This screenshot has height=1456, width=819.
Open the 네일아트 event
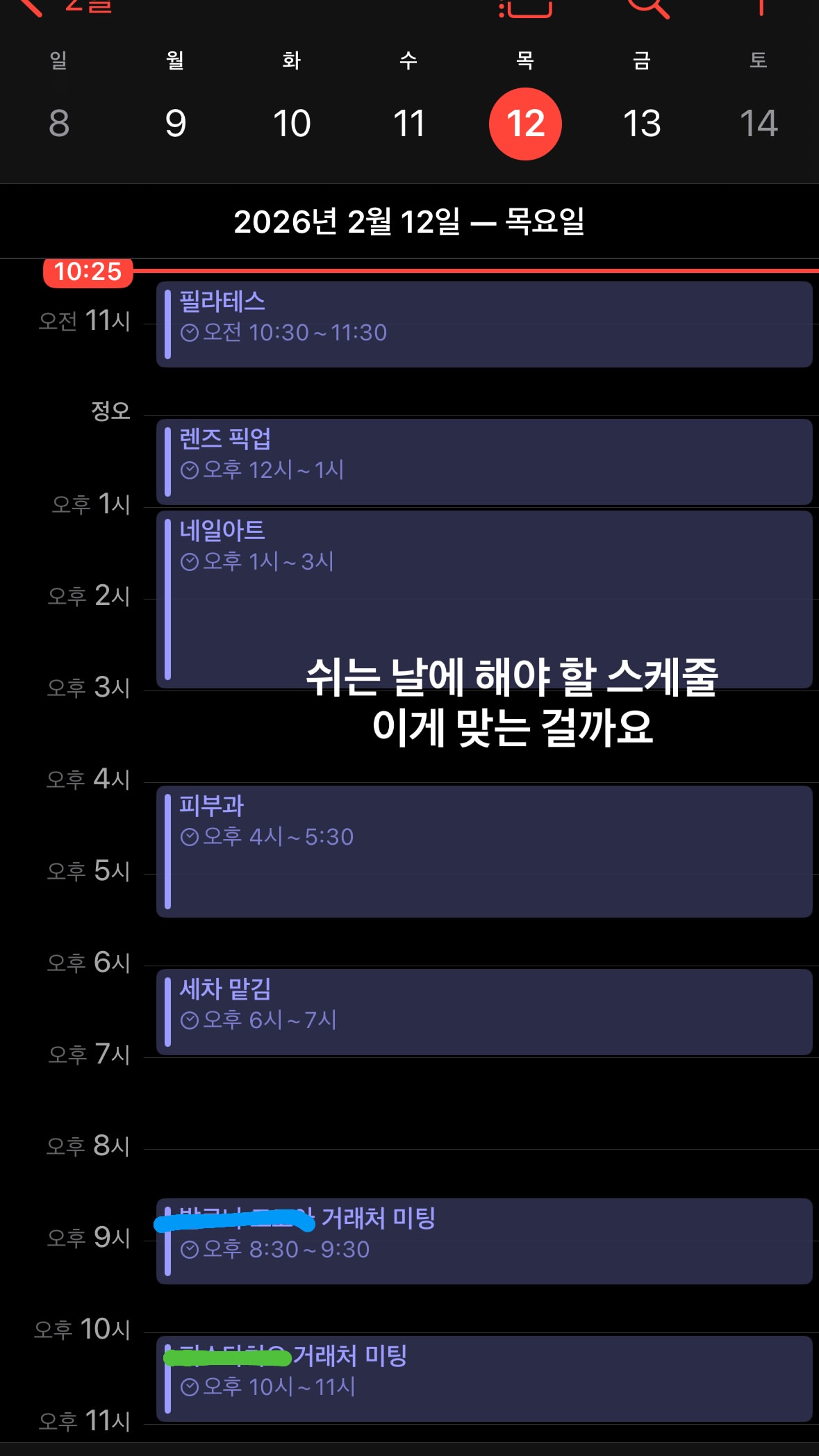pos(484,599)
